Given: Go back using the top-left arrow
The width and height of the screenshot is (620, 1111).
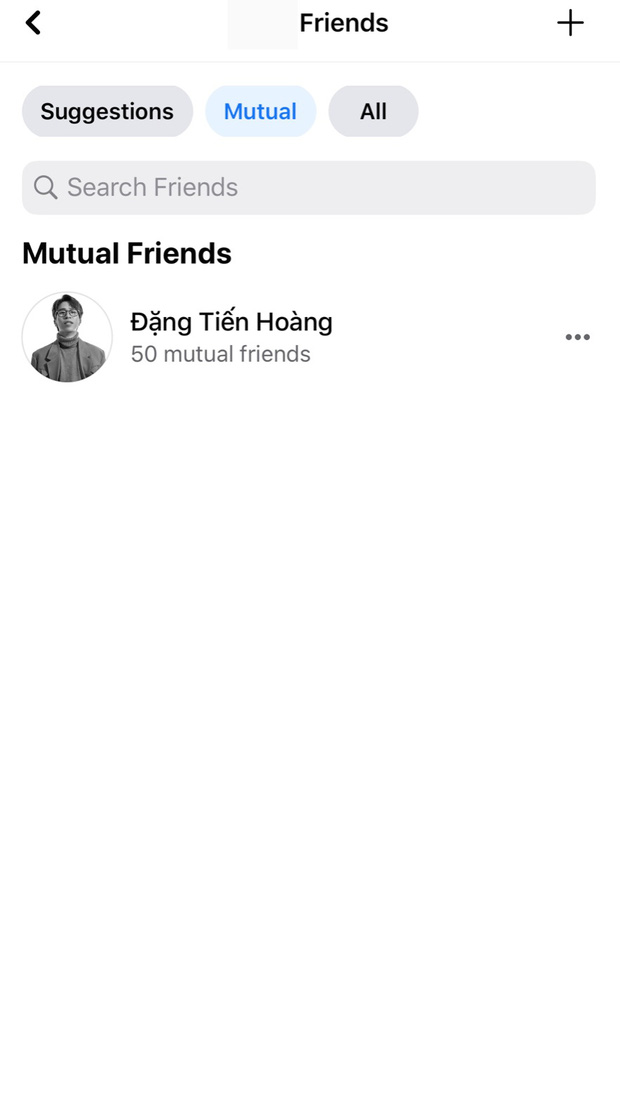Looking at the screenshot, I should click(x=34, y=23).
